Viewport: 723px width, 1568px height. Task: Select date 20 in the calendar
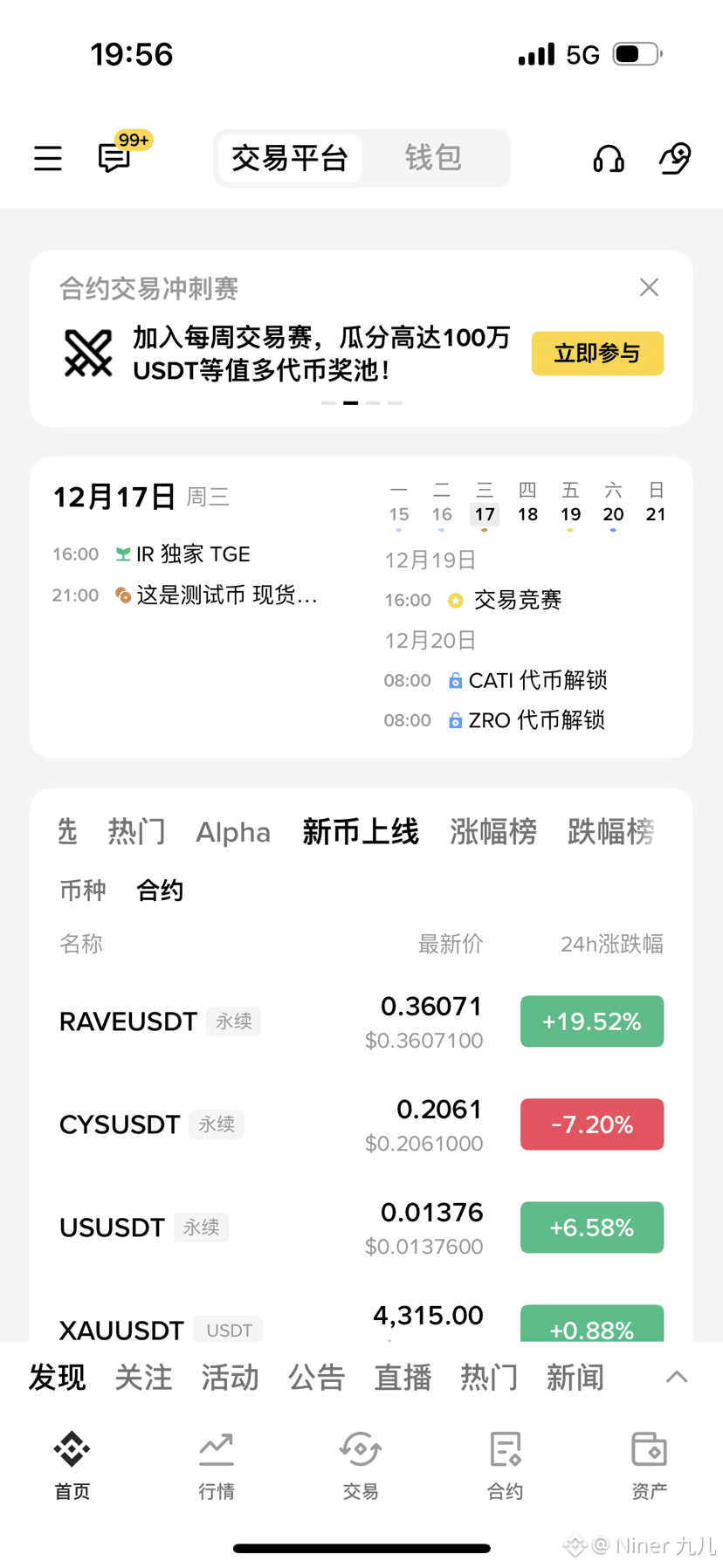pos(613,514)
